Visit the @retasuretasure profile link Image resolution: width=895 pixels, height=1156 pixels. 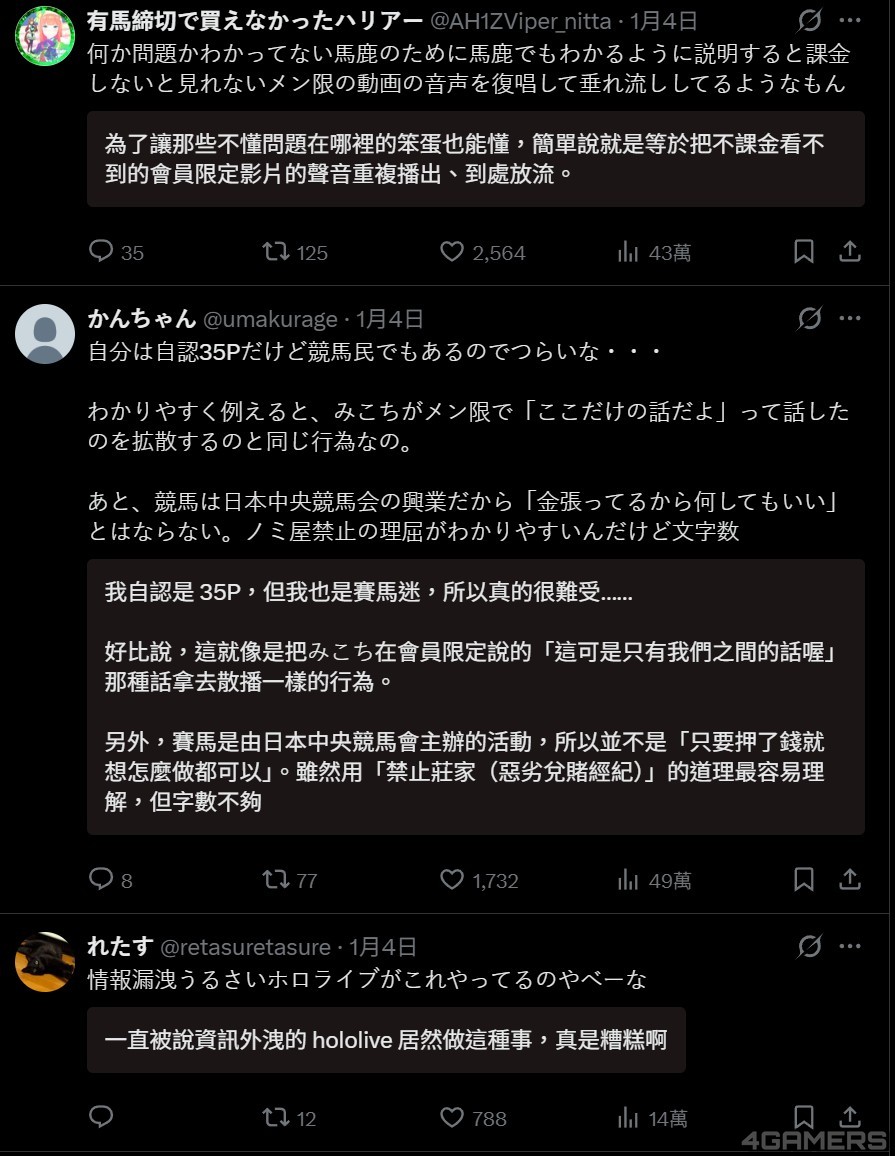point(245,947)
